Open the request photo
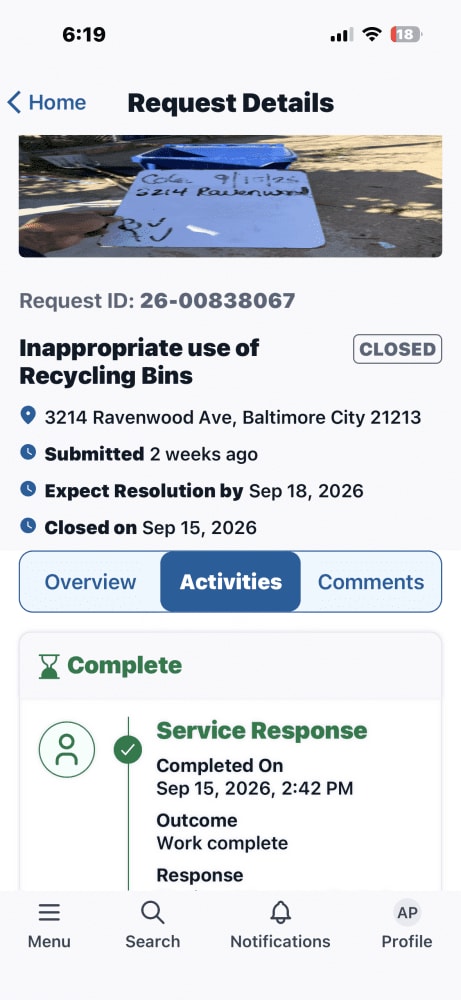 (x=230, y=196)
